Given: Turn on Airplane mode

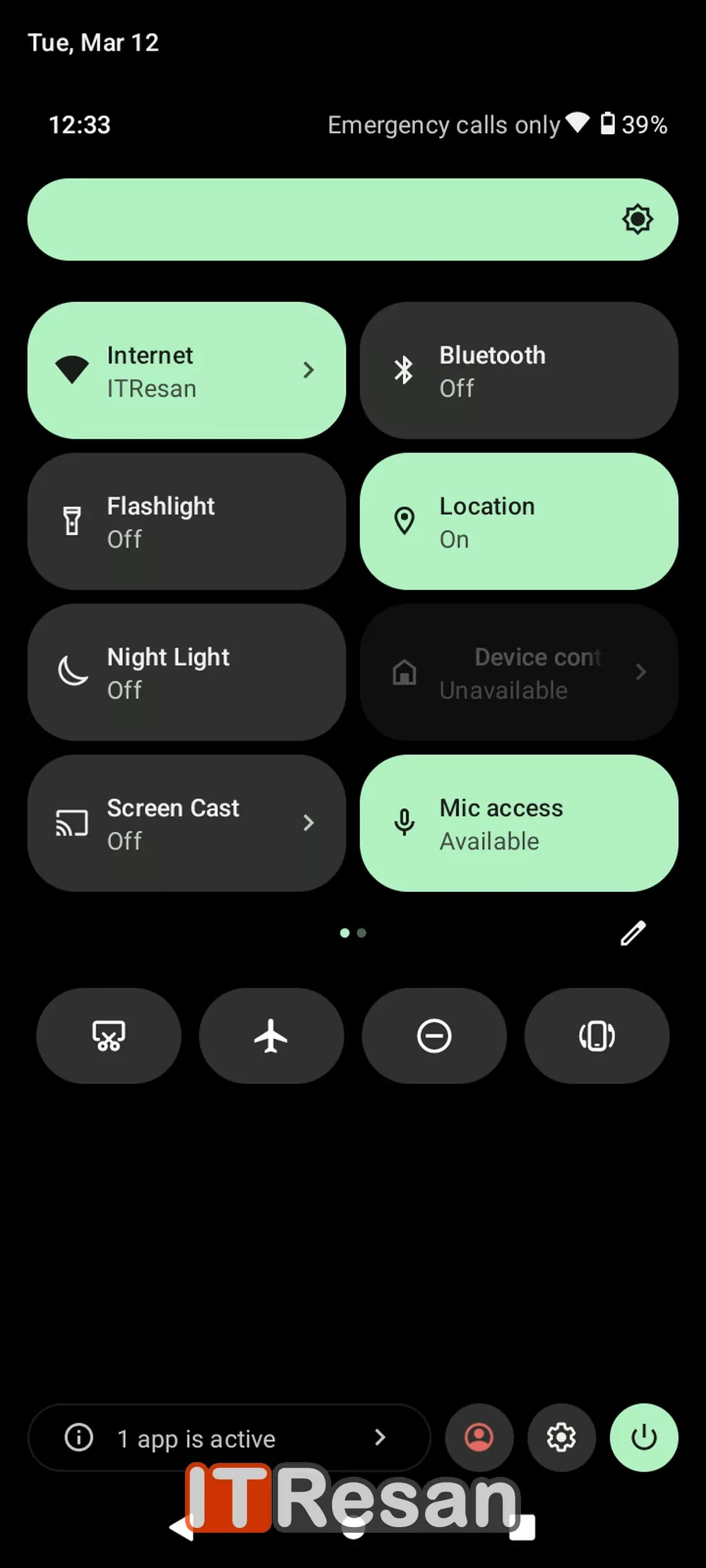Looking at the screenshot, I should click(271, 1036).
